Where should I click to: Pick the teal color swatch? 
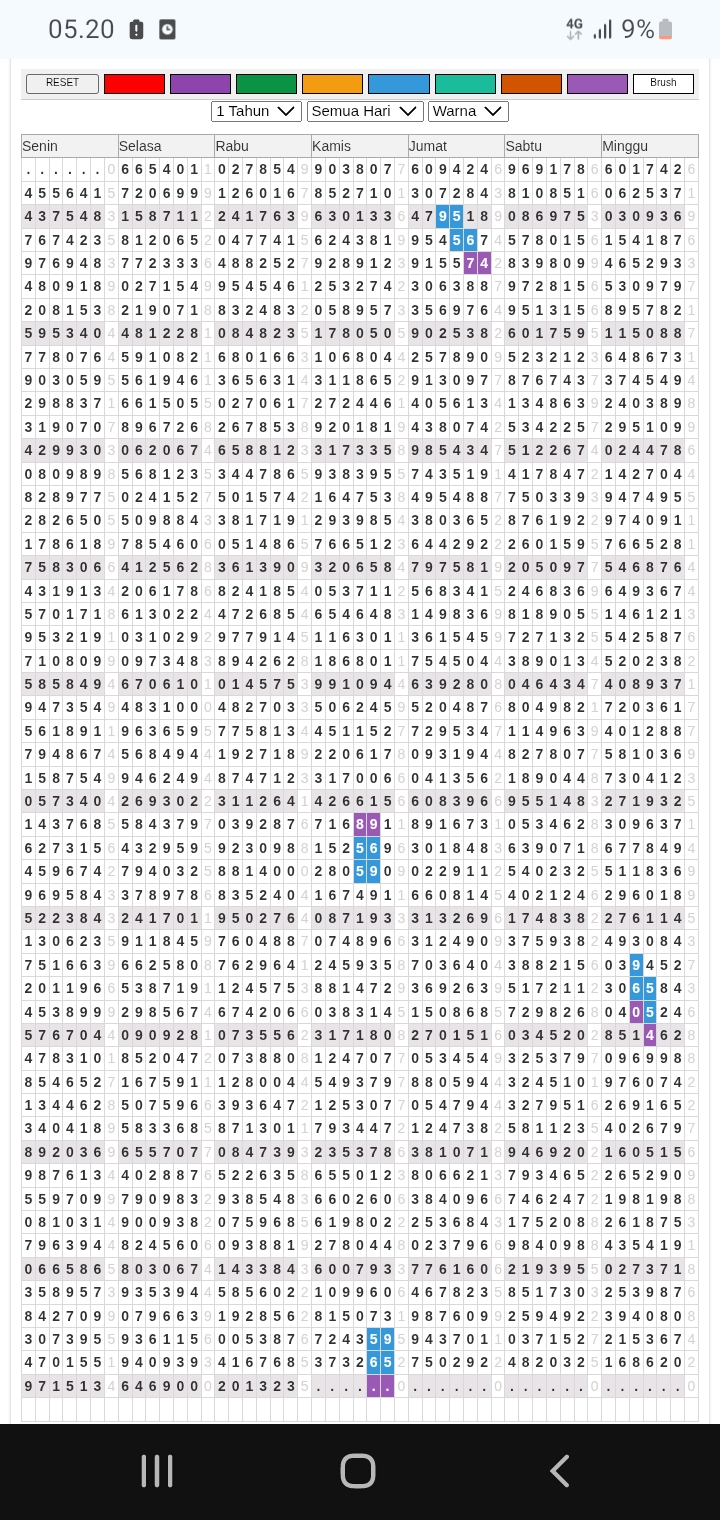tap(465, 84)
